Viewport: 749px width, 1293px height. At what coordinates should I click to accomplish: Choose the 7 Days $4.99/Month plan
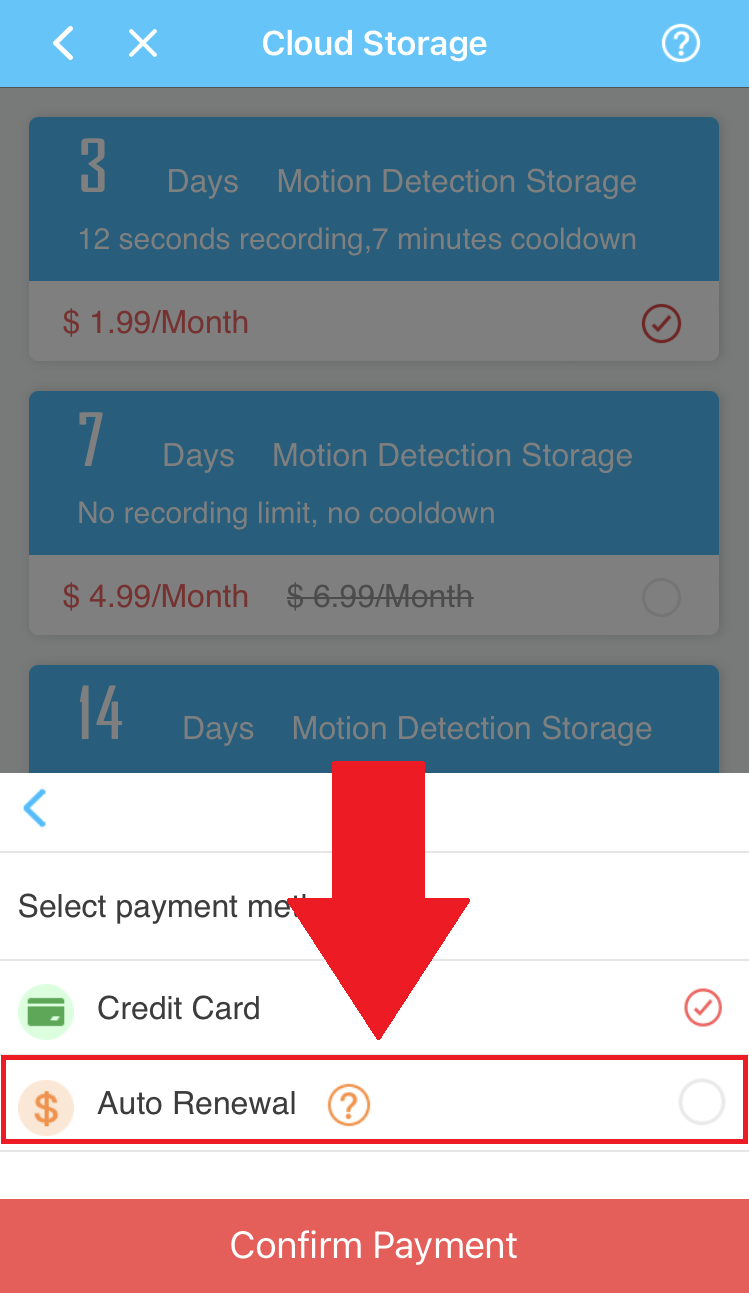pos(374,512)
